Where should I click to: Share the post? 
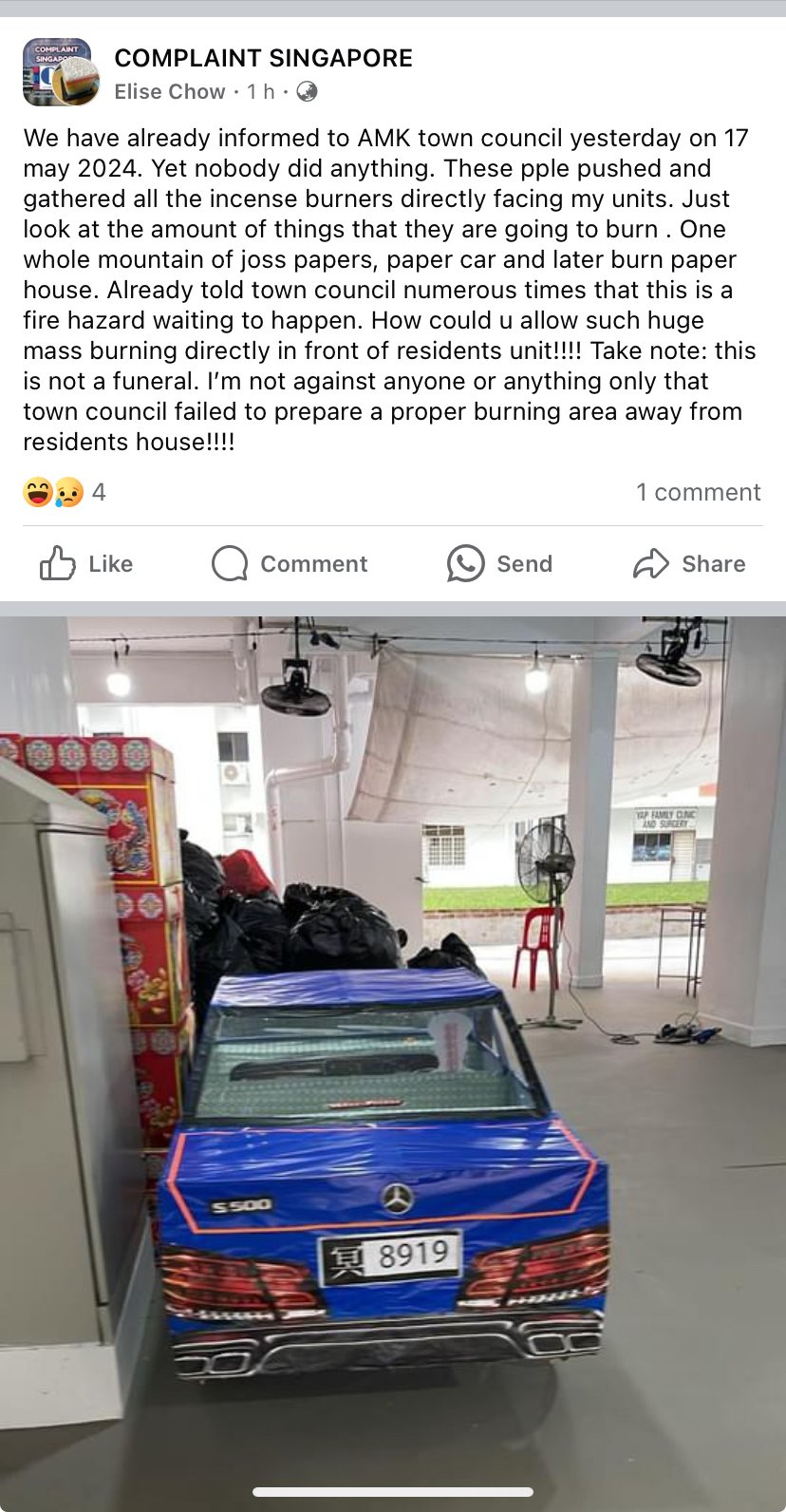pyautogui.click(x=689, y=564)
